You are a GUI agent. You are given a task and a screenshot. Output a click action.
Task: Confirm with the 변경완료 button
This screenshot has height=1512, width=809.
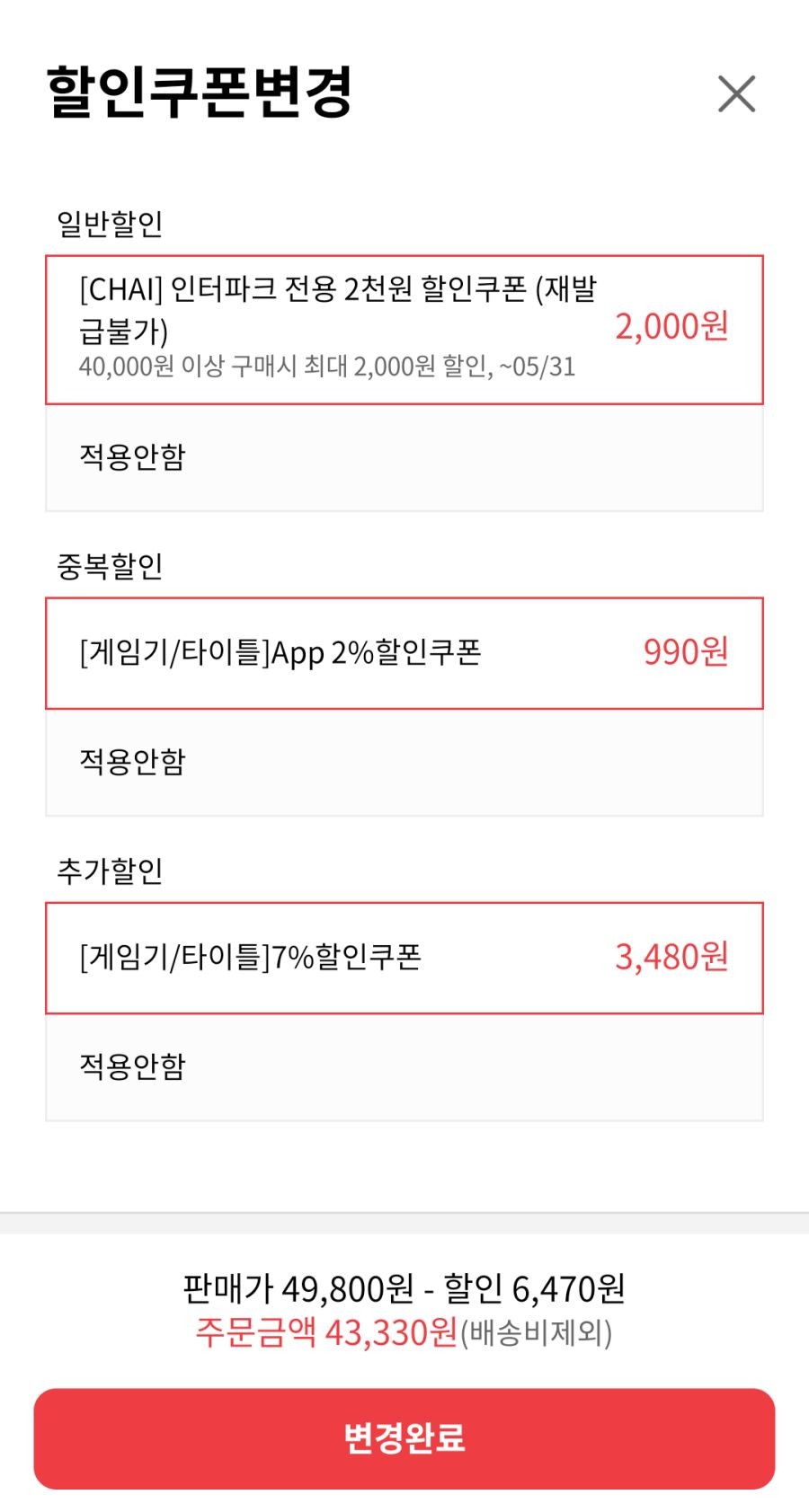coord(404,1437)
